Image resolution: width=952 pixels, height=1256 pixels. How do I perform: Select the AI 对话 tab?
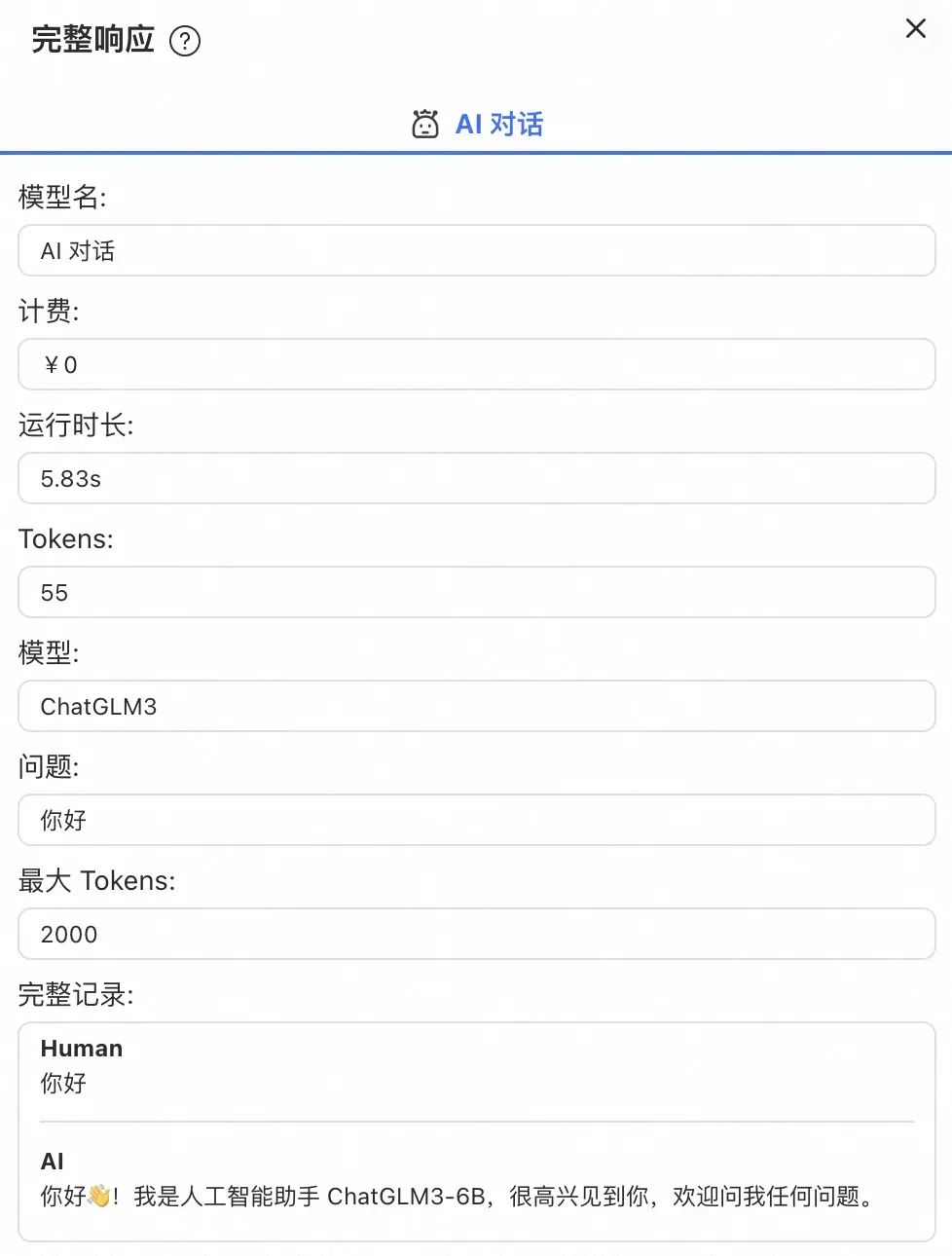477,125
